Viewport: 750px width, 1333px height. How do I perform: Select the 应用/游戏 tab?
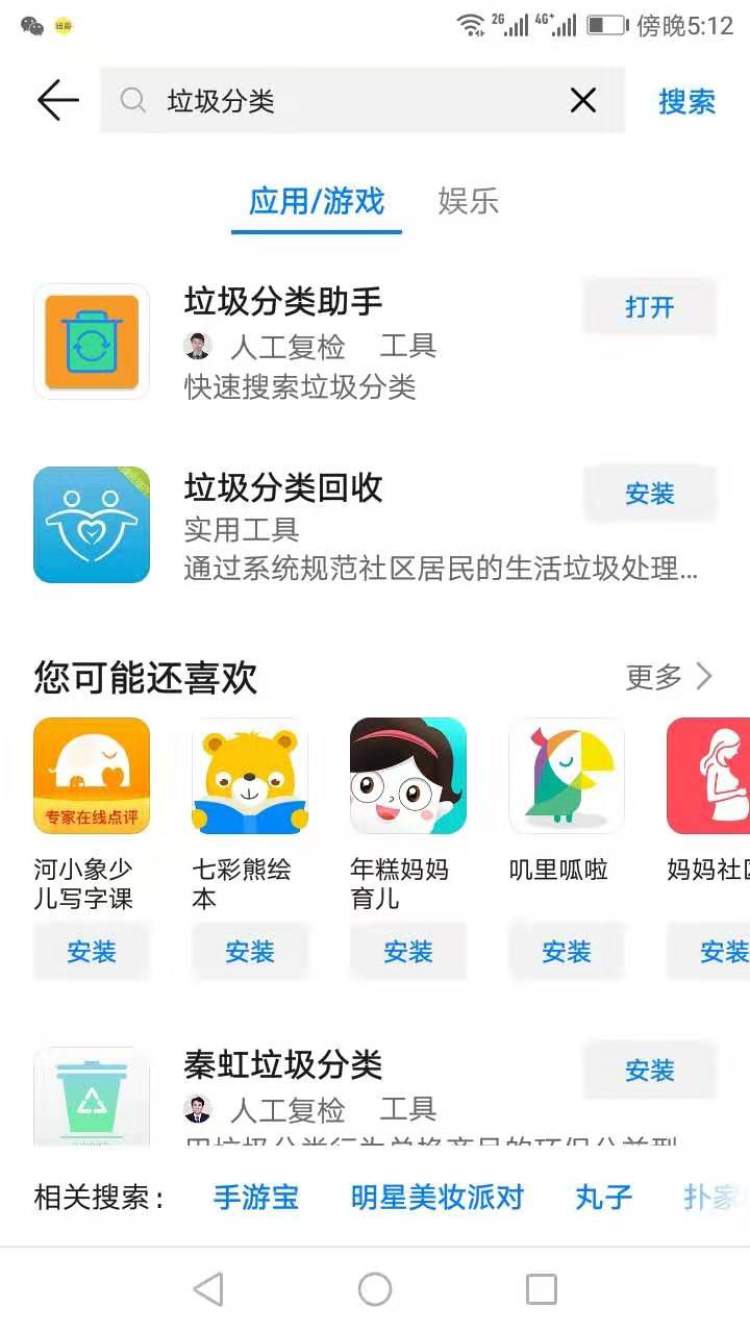pos(316,201)
